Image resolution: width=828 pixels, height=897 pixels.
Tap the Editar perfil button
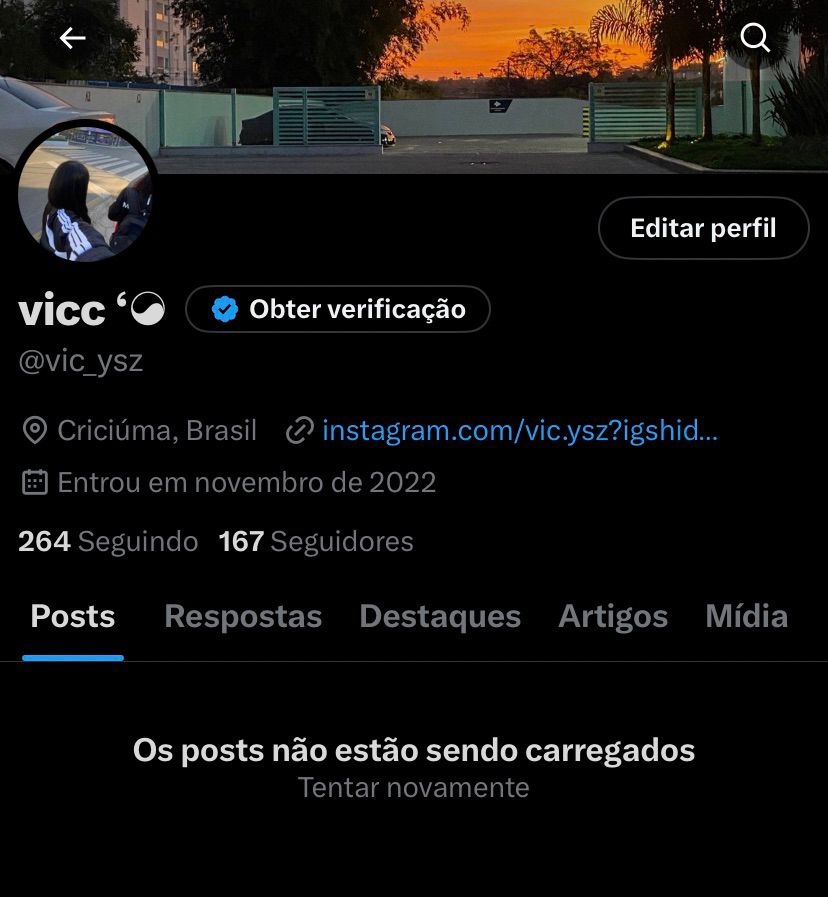pos(703,228)
